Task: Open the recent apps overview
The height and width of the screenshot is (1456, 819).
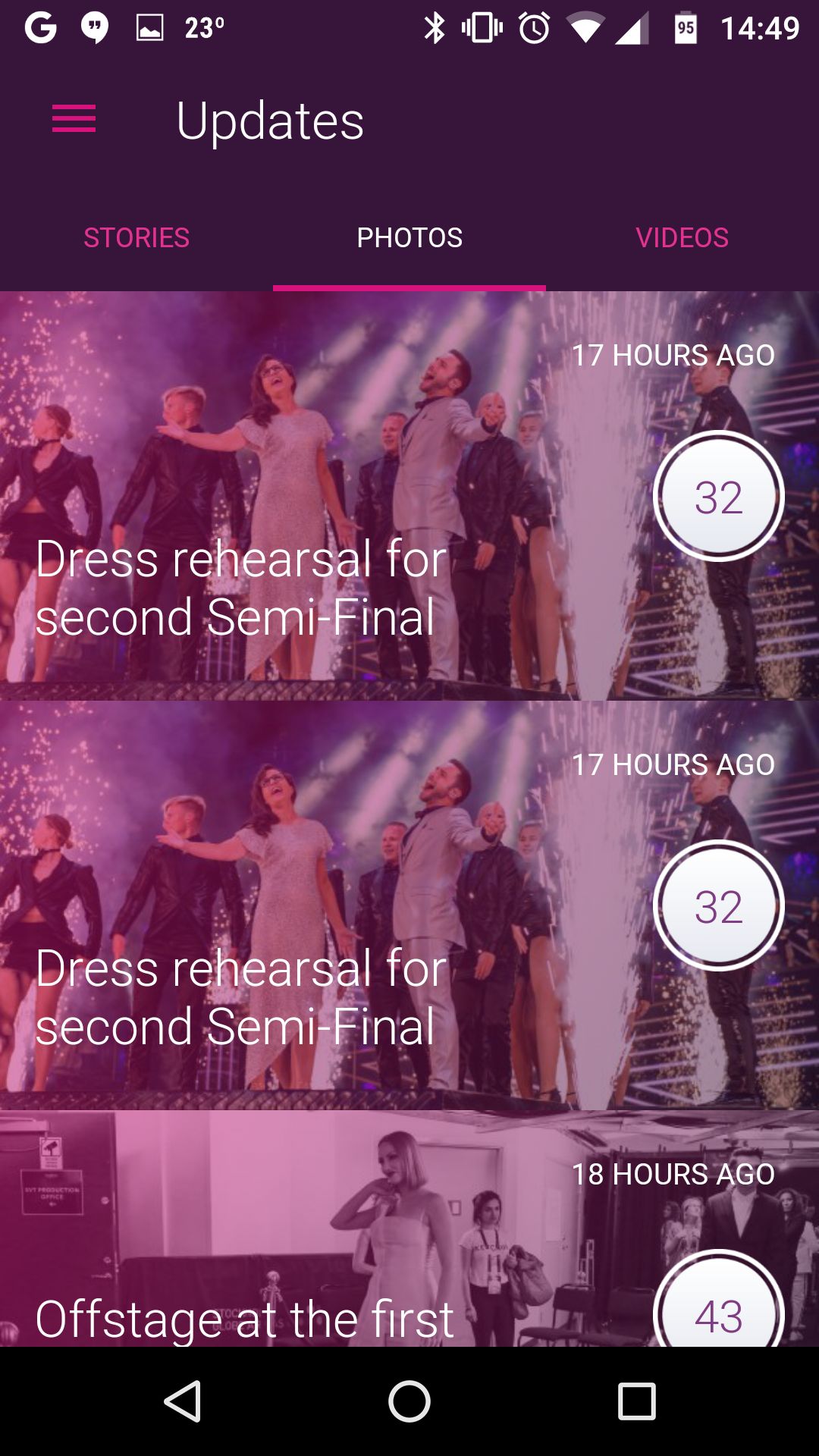Action: tap(637, 1401)
